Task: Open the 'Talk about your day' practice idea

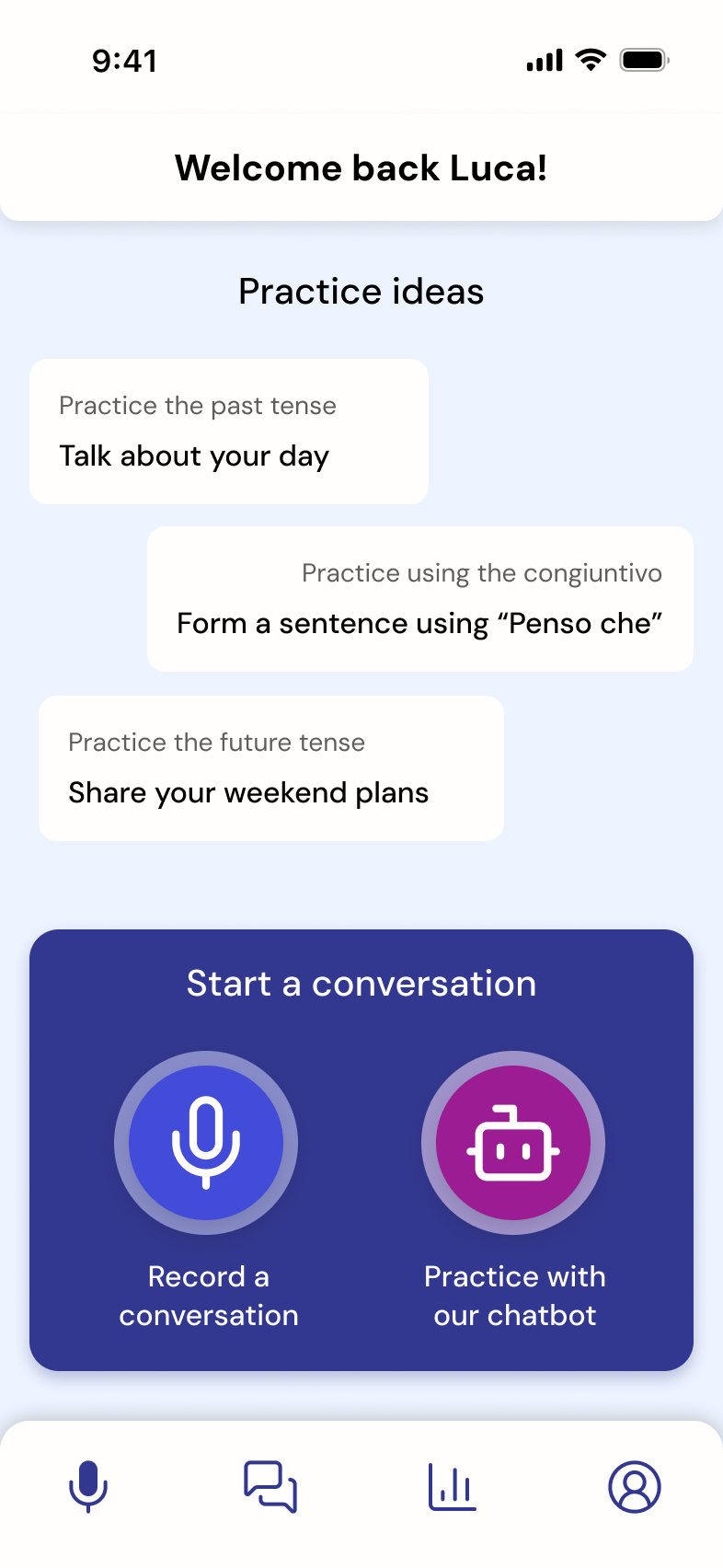Action: point(228,432)
